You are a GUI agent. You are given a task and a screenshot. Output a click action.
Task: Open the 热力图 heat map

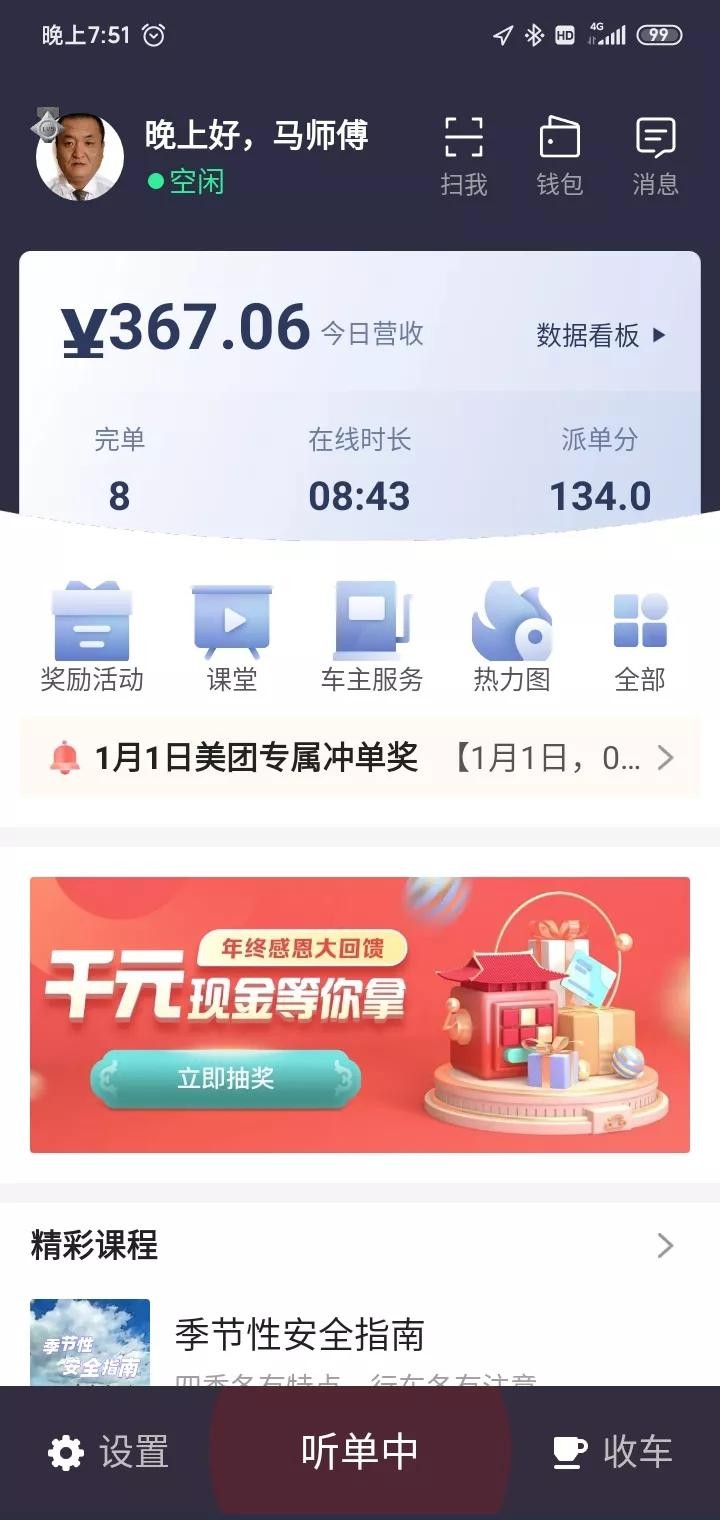coord(512,637)
